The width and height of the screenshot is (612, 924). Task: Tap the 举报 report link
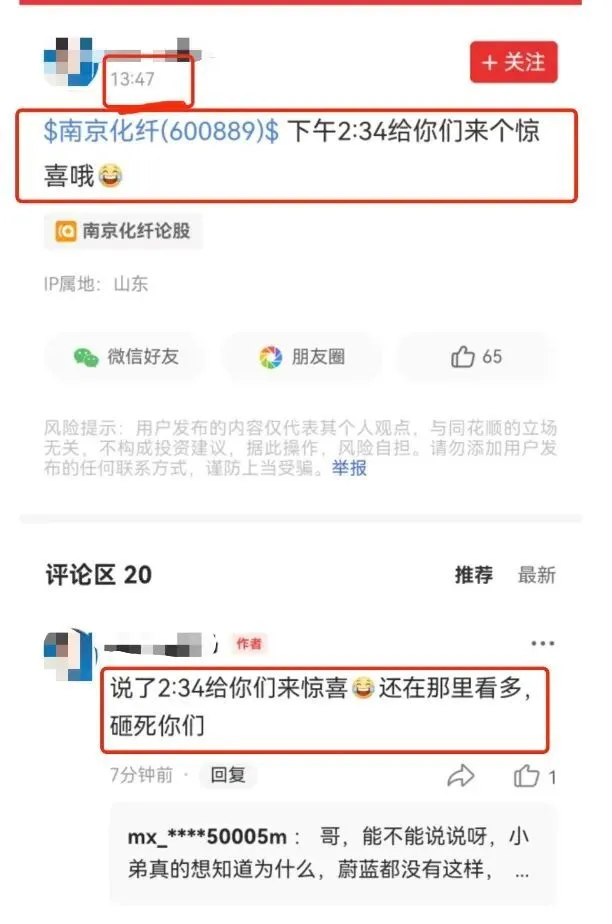[350, 467]
